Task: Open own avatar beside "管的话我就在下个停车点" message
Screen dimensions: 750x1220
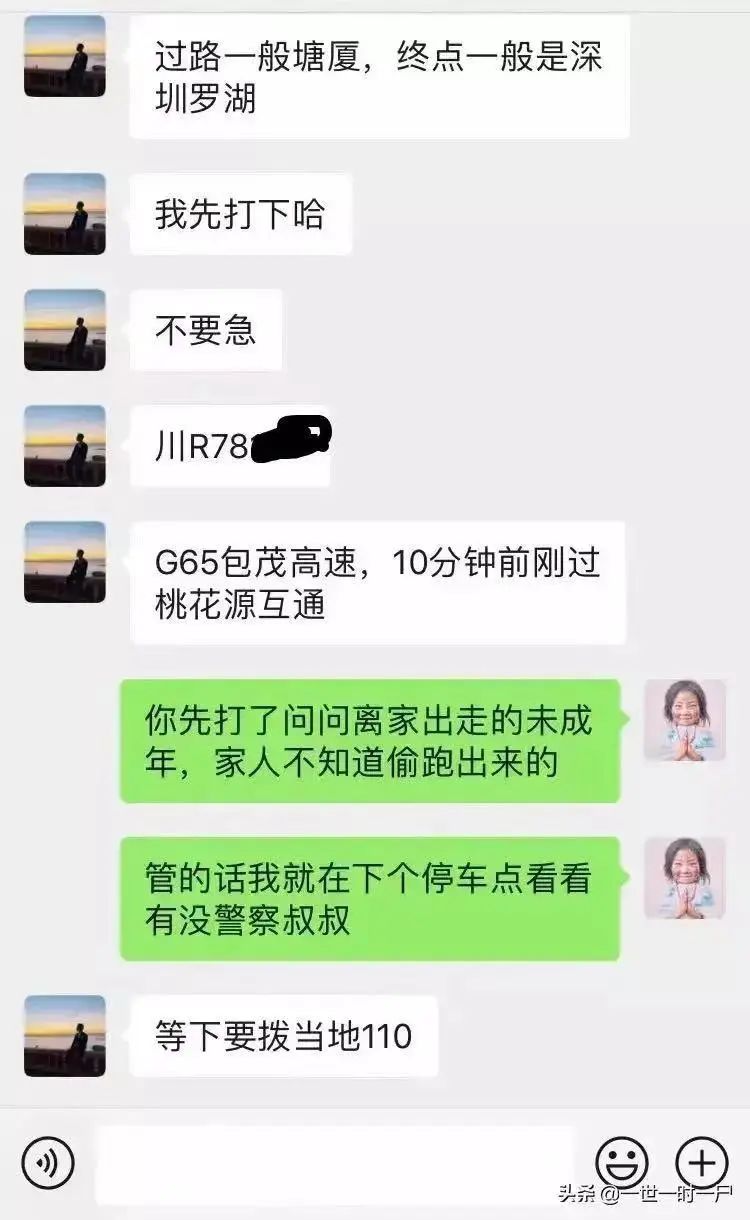Action: click(685, 878)
